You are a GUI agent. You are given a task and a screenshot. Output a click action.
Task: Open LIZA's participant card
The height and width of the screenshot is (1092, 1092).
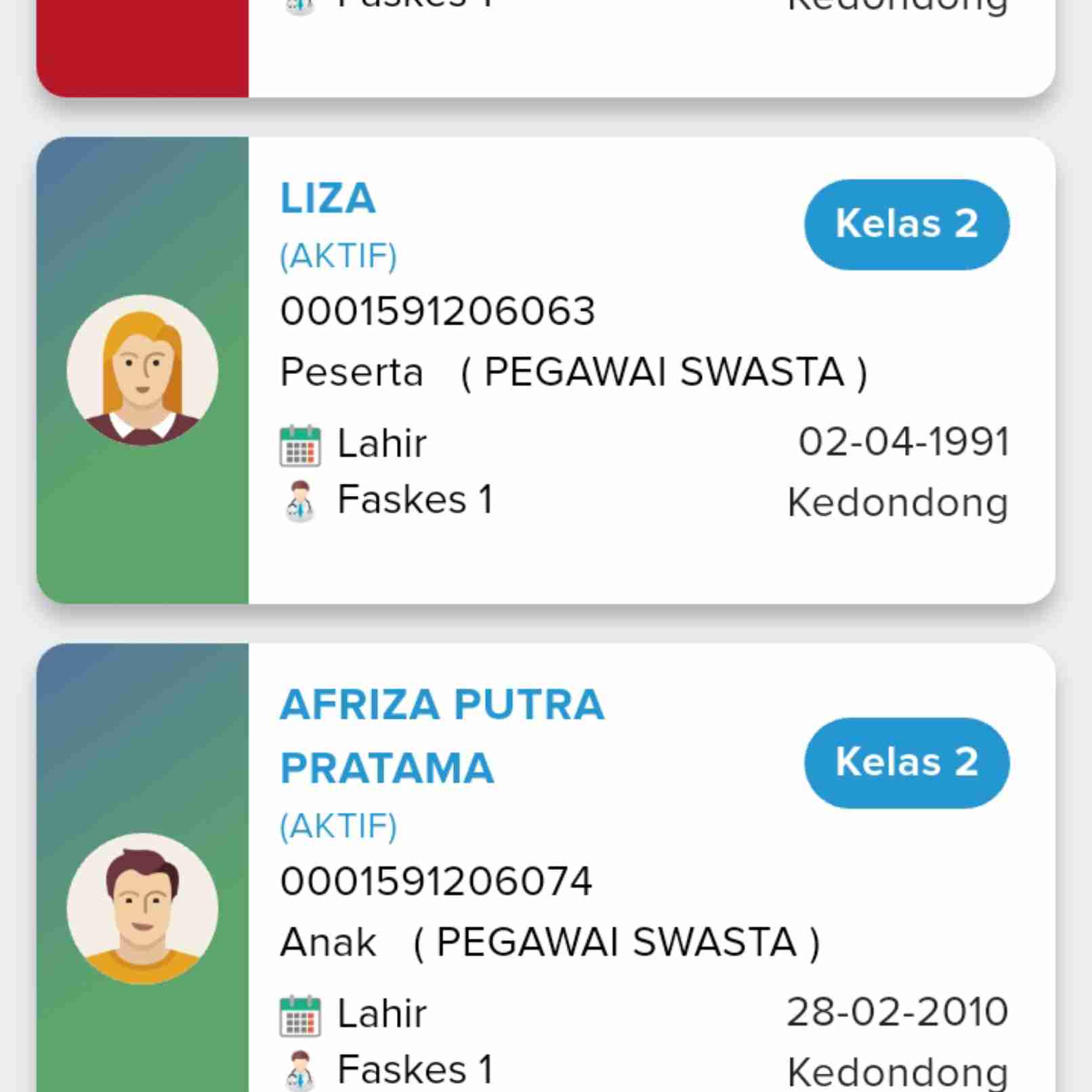click(x=545, y=370)
